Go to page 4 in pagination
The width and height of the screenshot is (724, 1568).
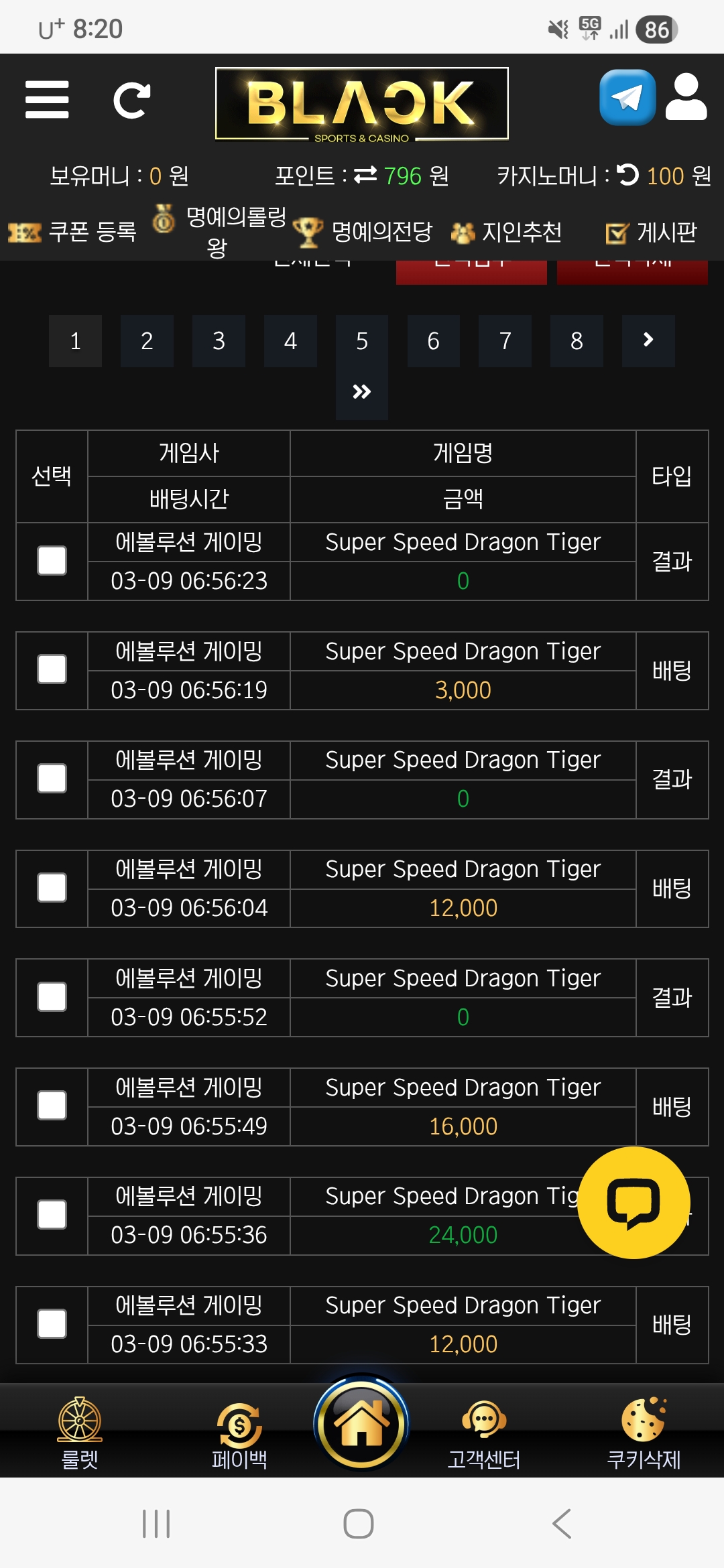point(290,341)
